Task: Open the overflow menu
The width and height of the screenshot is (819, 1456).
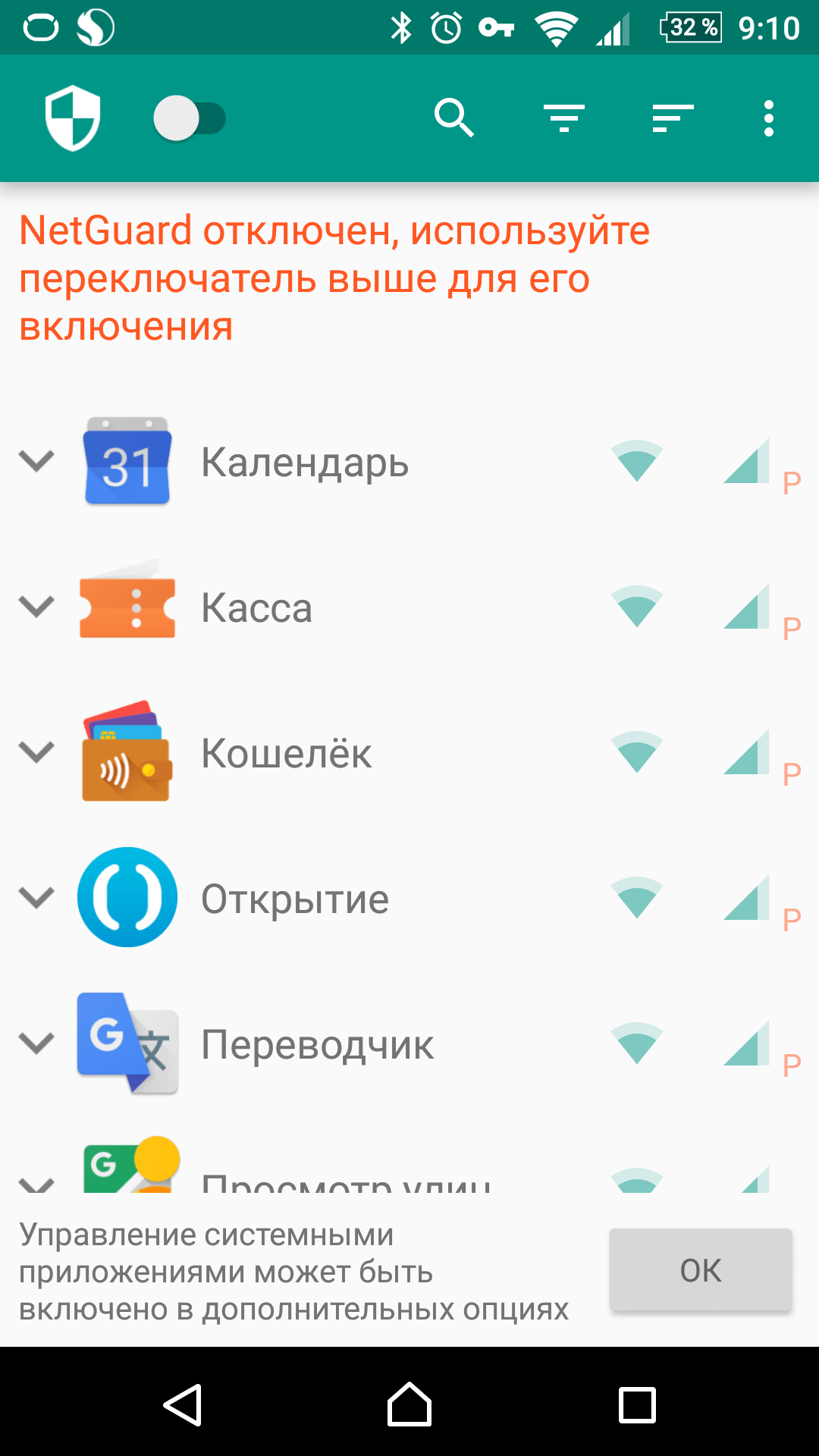Action: pyautogui.click(x=768, y=118)
